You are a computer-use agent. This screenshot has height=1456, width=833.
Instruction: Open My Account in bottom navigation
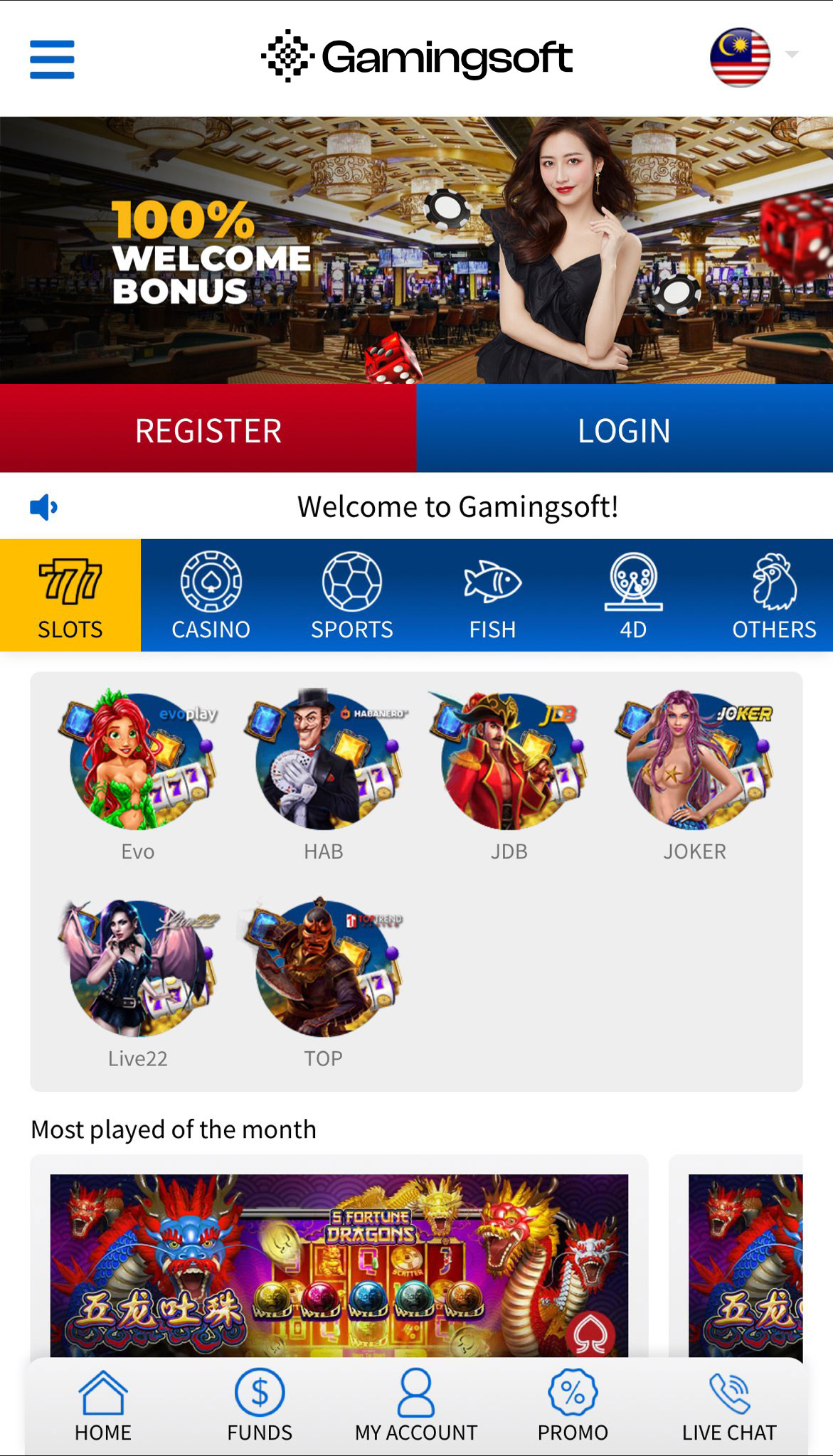tap(416, 1405)
